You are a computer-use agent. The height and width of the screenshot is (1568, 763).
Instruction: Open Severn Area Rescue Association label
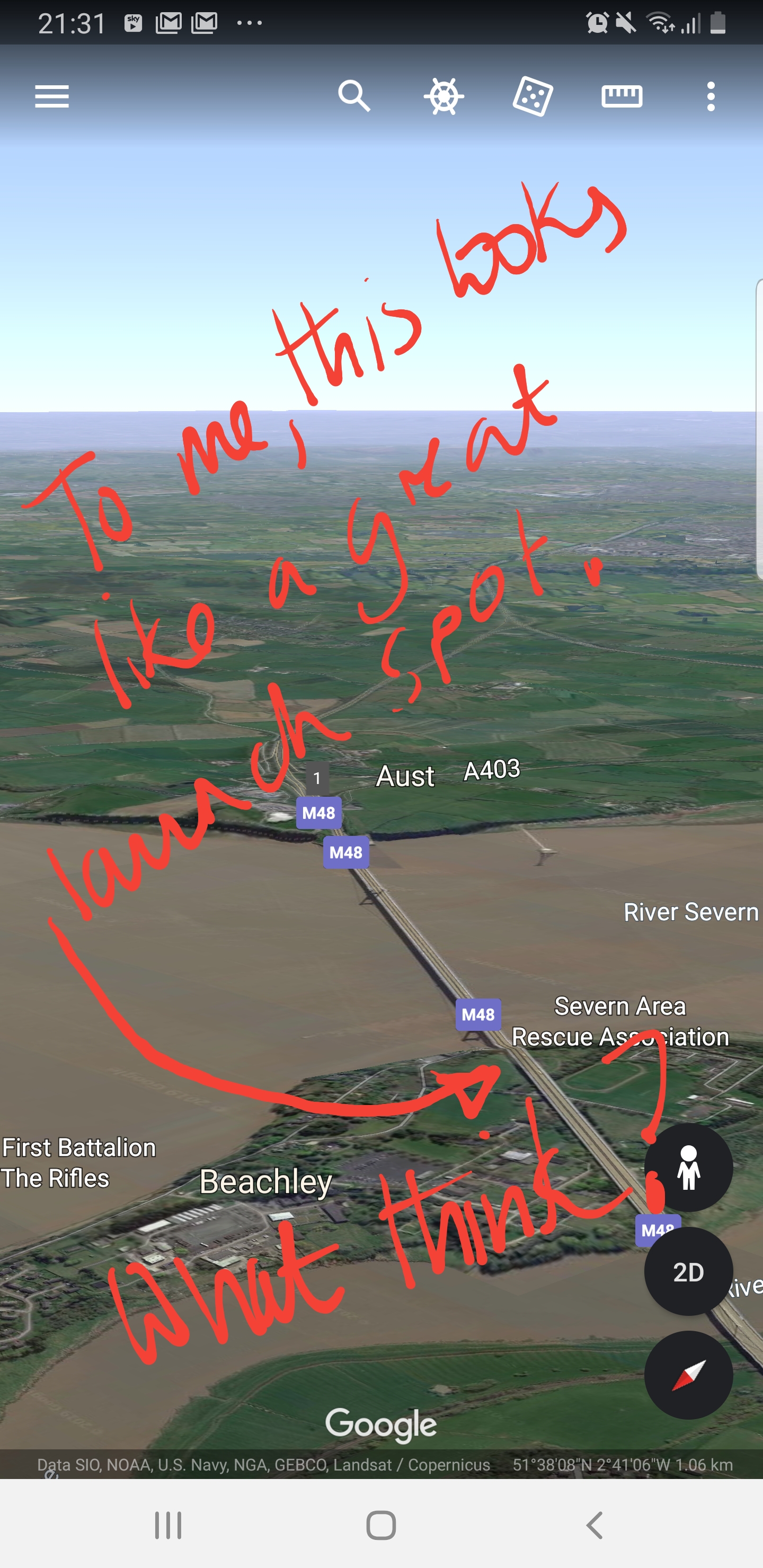click(620, 1021)
